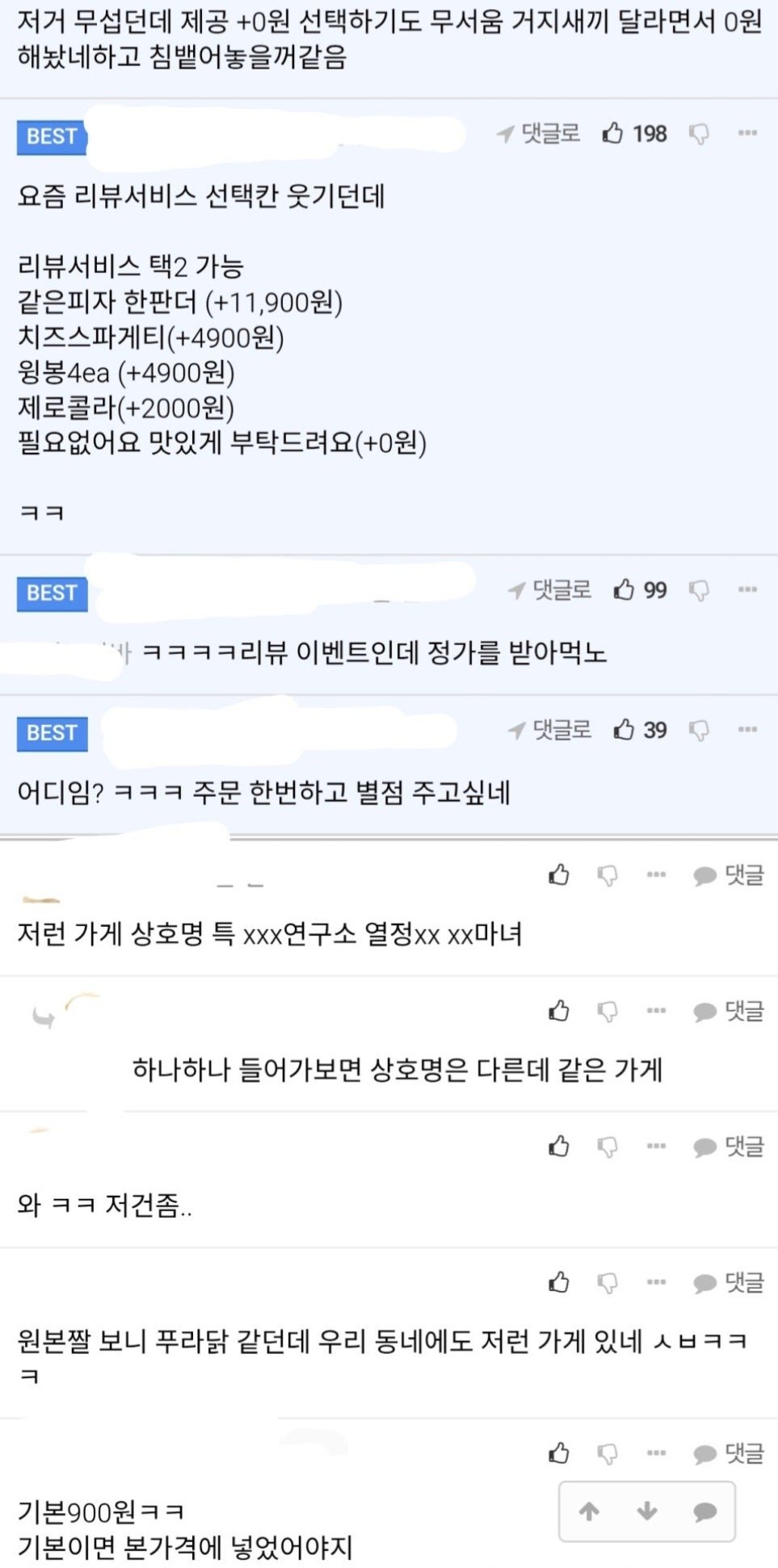Image resolution: width=778 pixels, height=1568 pixels.
Task: Dislike the BEST comment with 198 likes
Action: tap(699, 133)
